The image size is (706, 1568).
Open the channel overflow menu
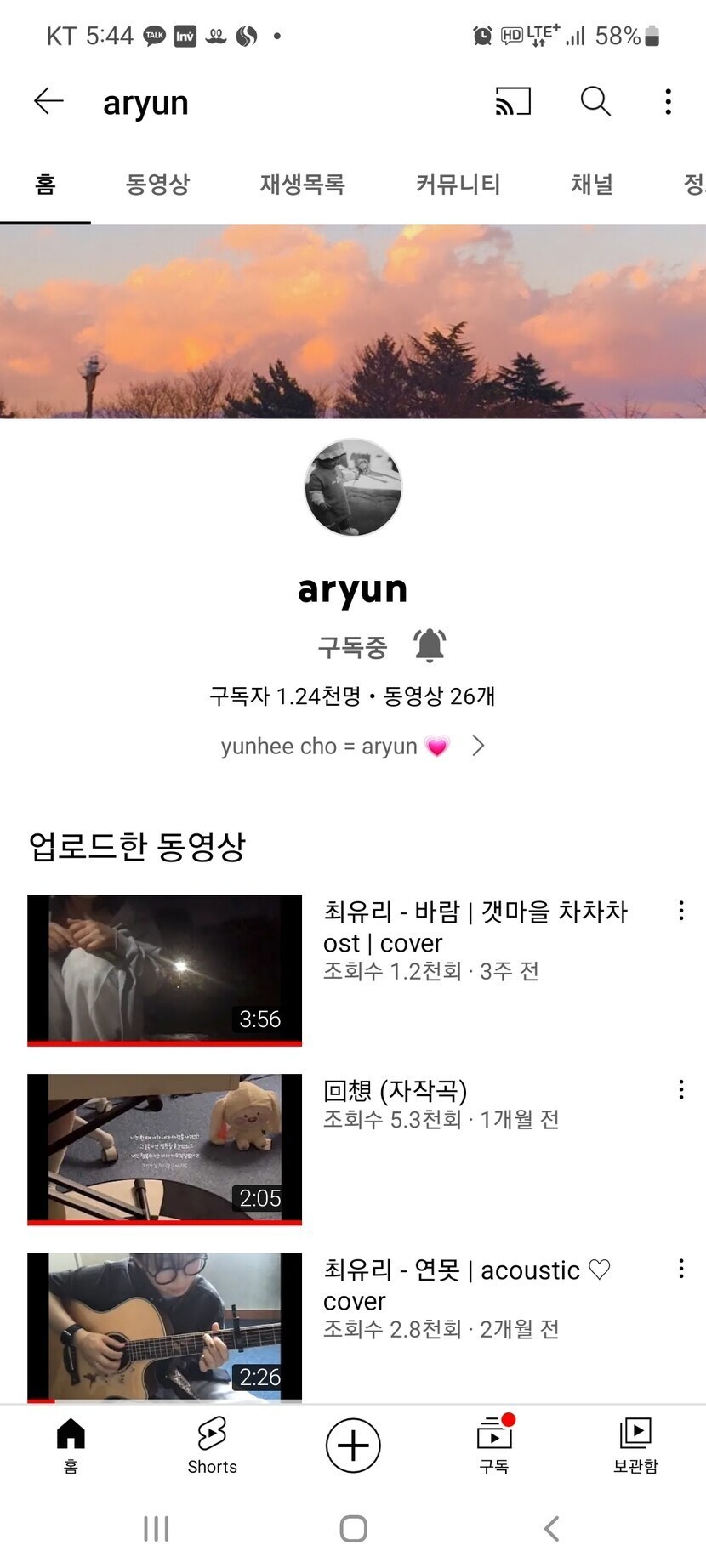(669, 102)
